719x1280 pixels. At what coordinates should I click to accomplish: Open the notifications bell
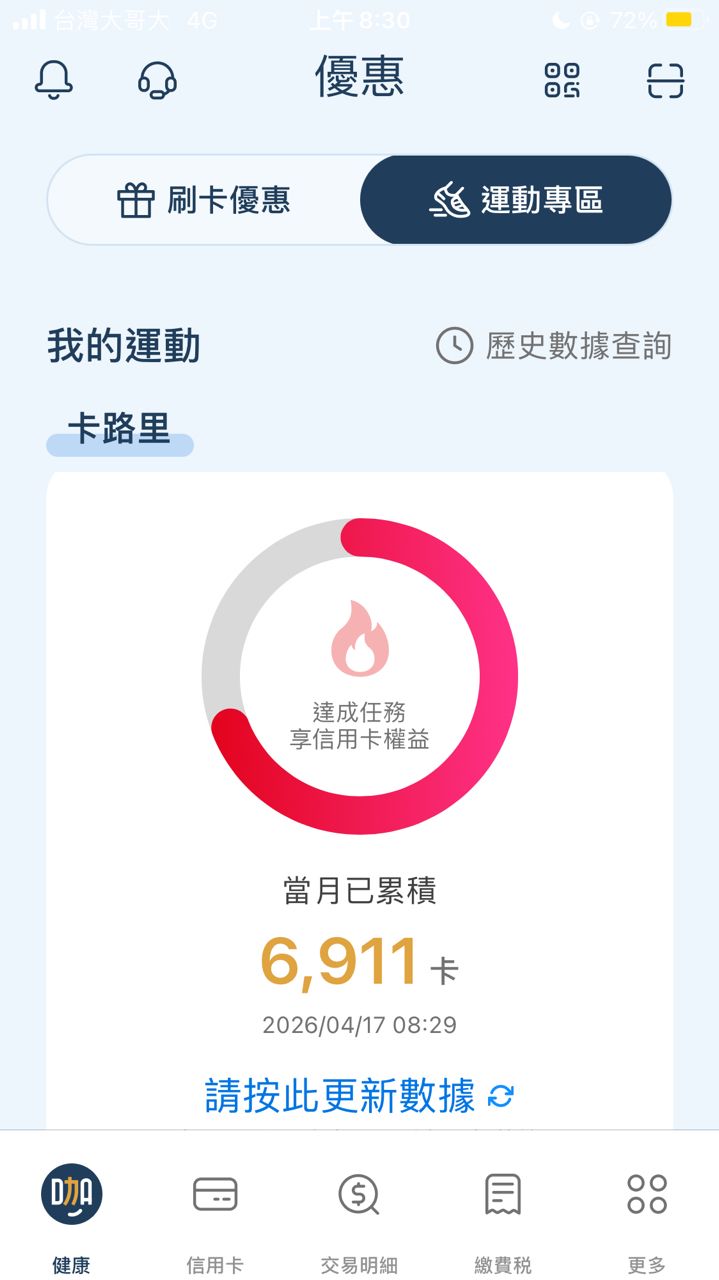[x=54, y=80]
